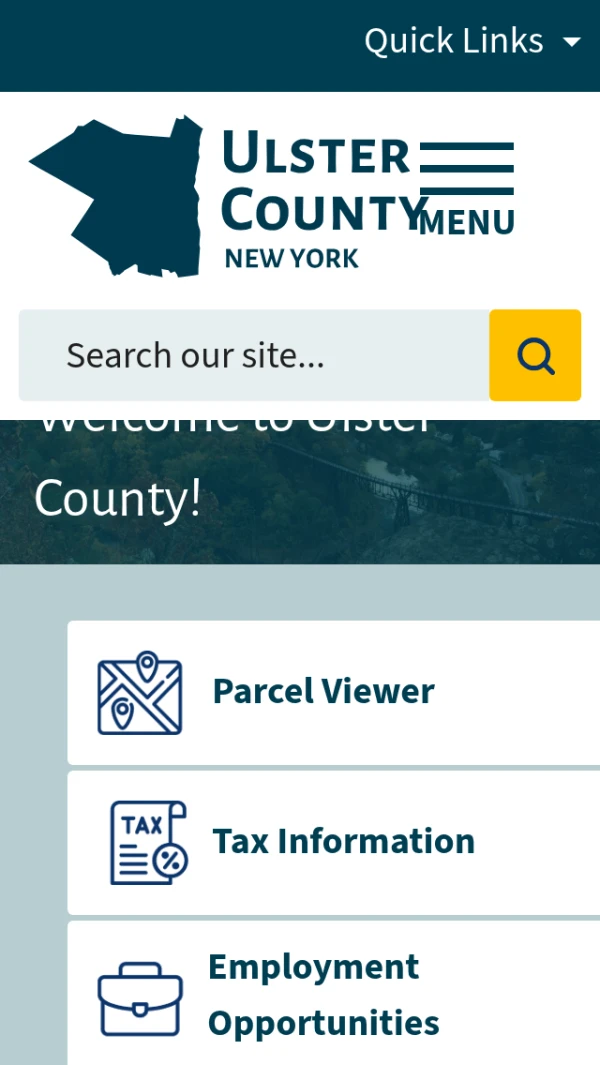600x1065 pixels.
Task: Tap the yellow search magnifier button
Action: click(535, 355)
